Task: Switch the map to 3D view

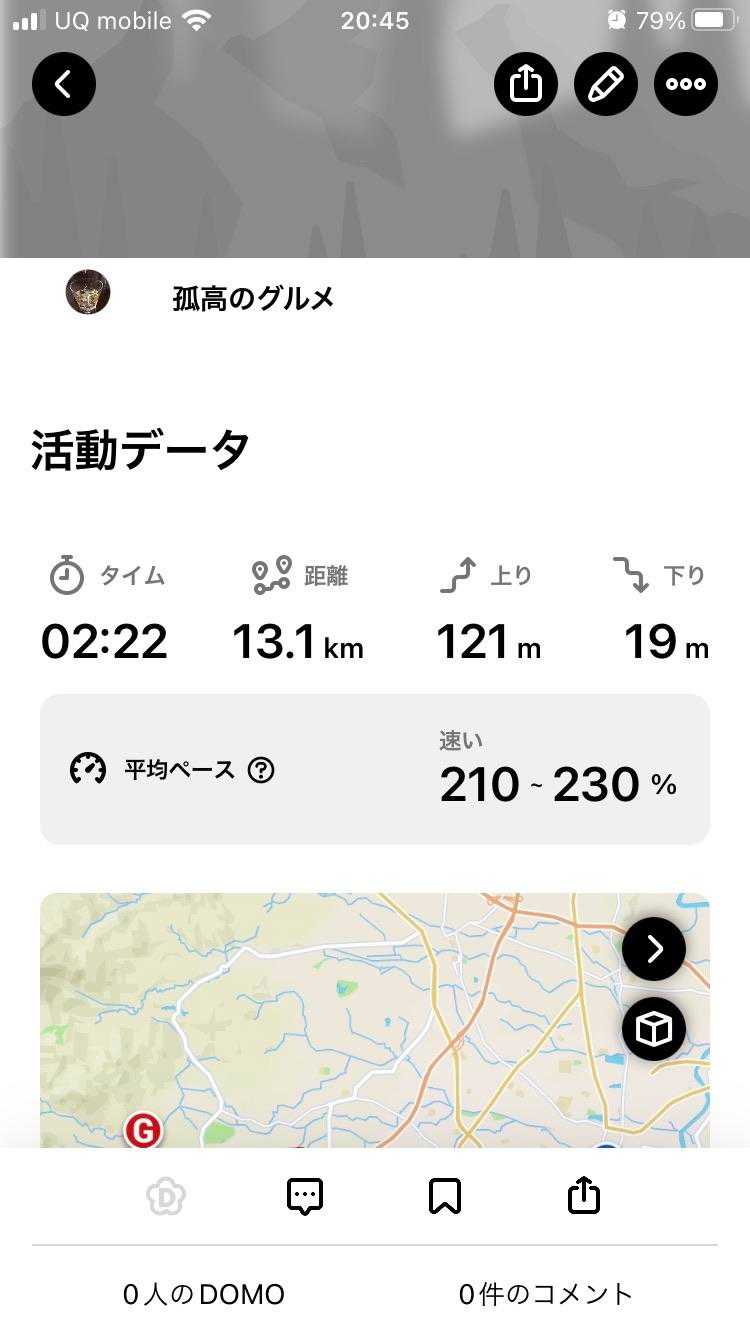Action: (x=654, y=1029)
